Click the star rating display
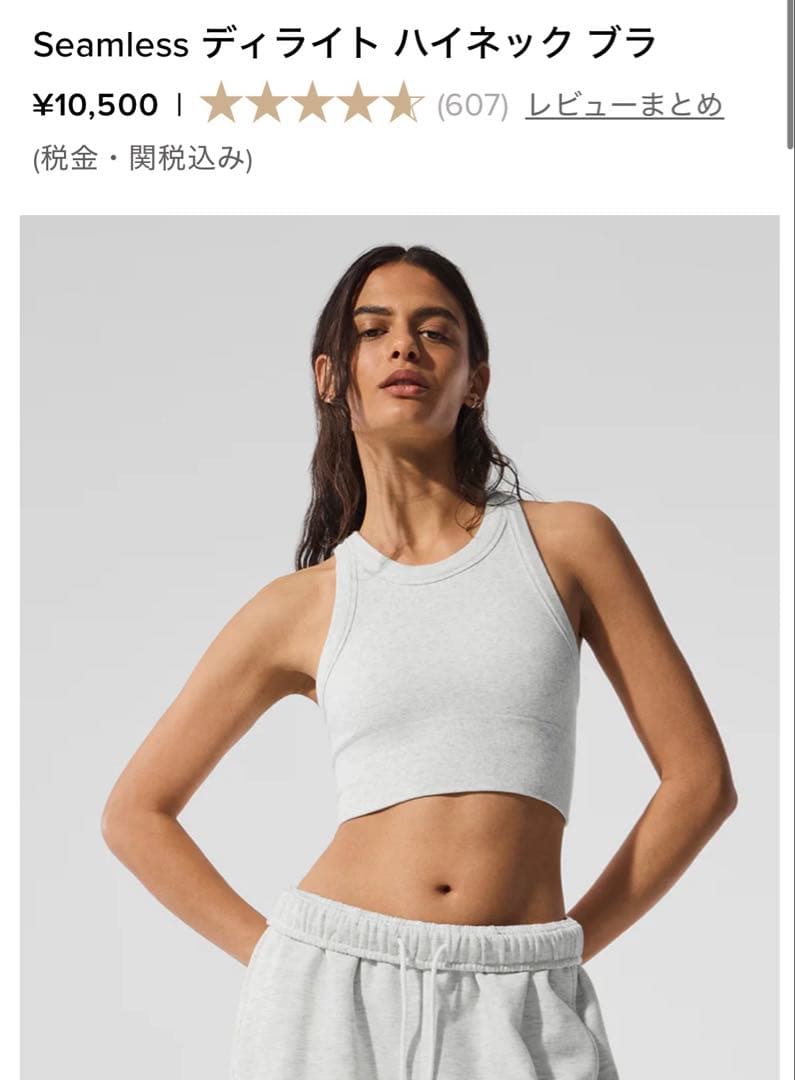 click(x=312, y=103)
